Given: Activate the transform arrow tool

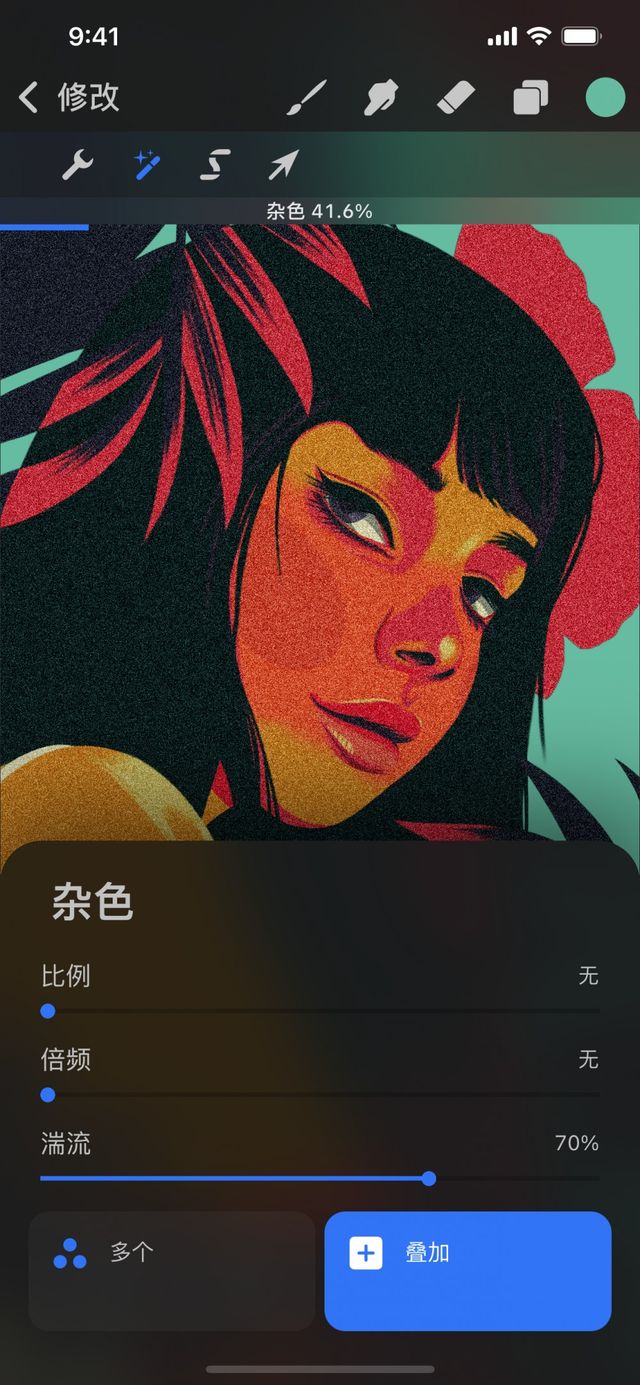Looking at the screenshot, I should click(284, 165).
